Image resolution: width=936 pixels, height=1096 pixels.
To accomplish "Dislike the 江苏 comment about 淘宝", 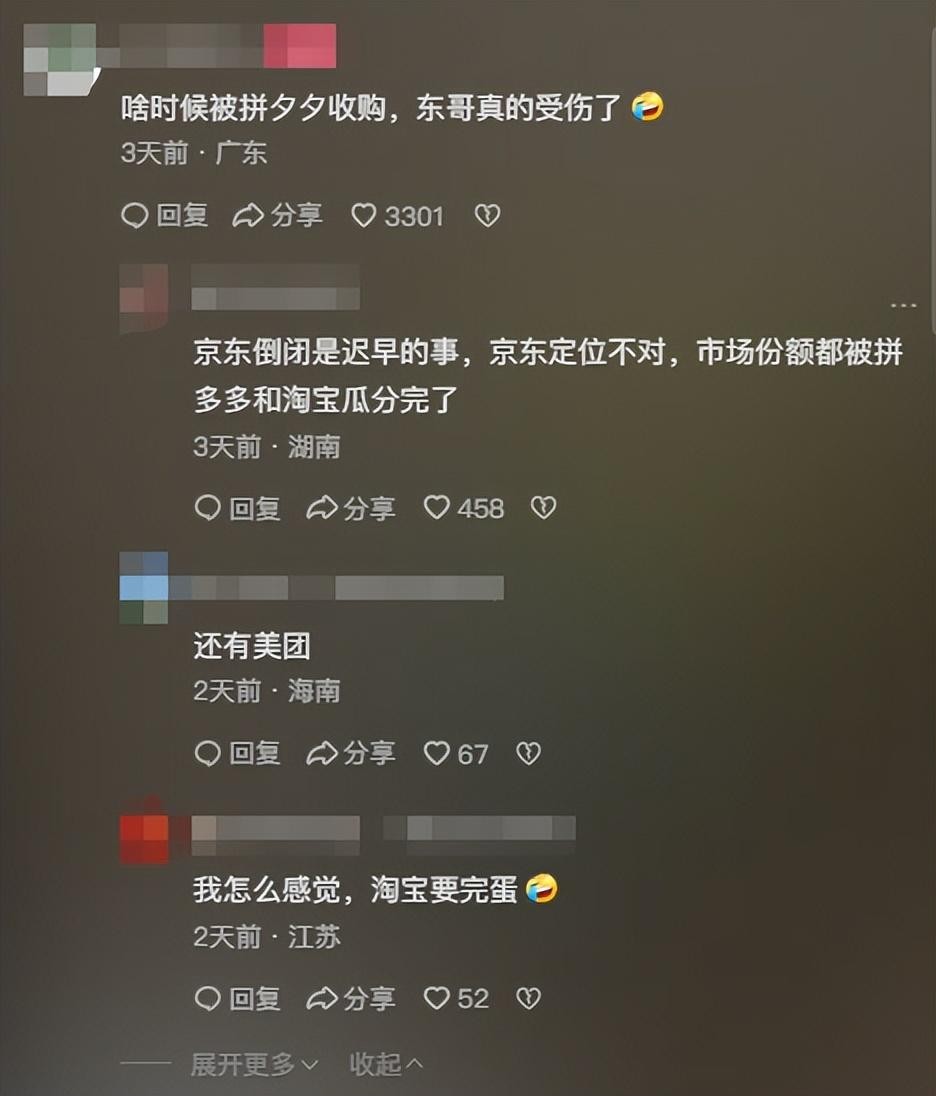I will (x=528, y=998).
